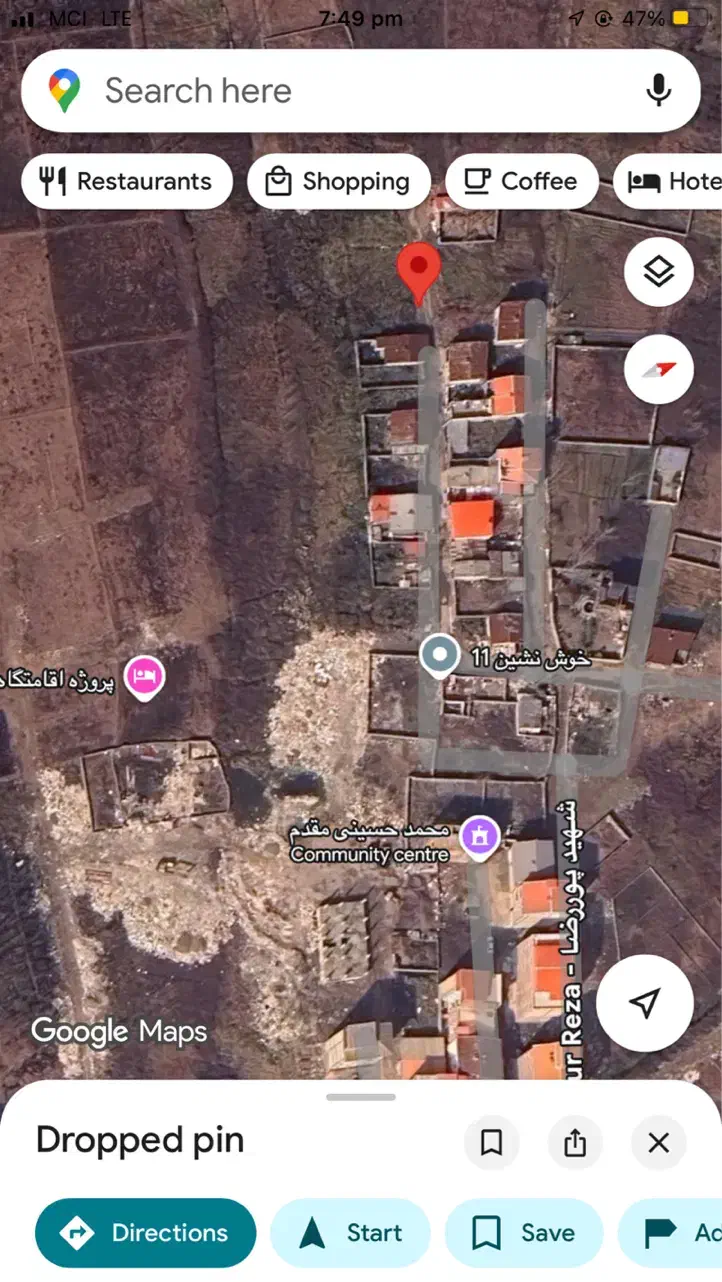Expand the Dropped pin sheet handle
This screenshot has height=1282, width=722.
[360, 1097]
